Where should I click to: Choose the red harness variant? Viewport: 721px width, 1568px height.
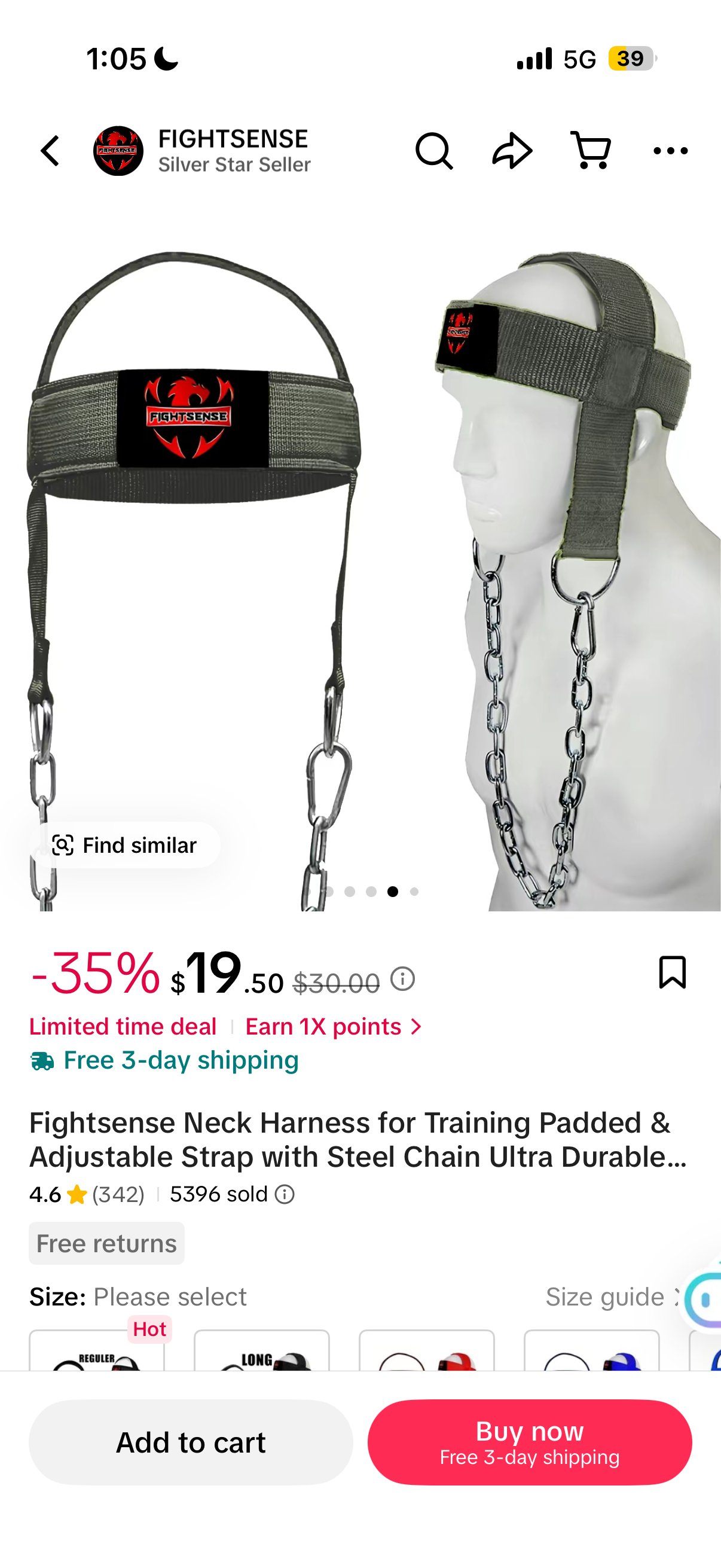pos(426,1352)
